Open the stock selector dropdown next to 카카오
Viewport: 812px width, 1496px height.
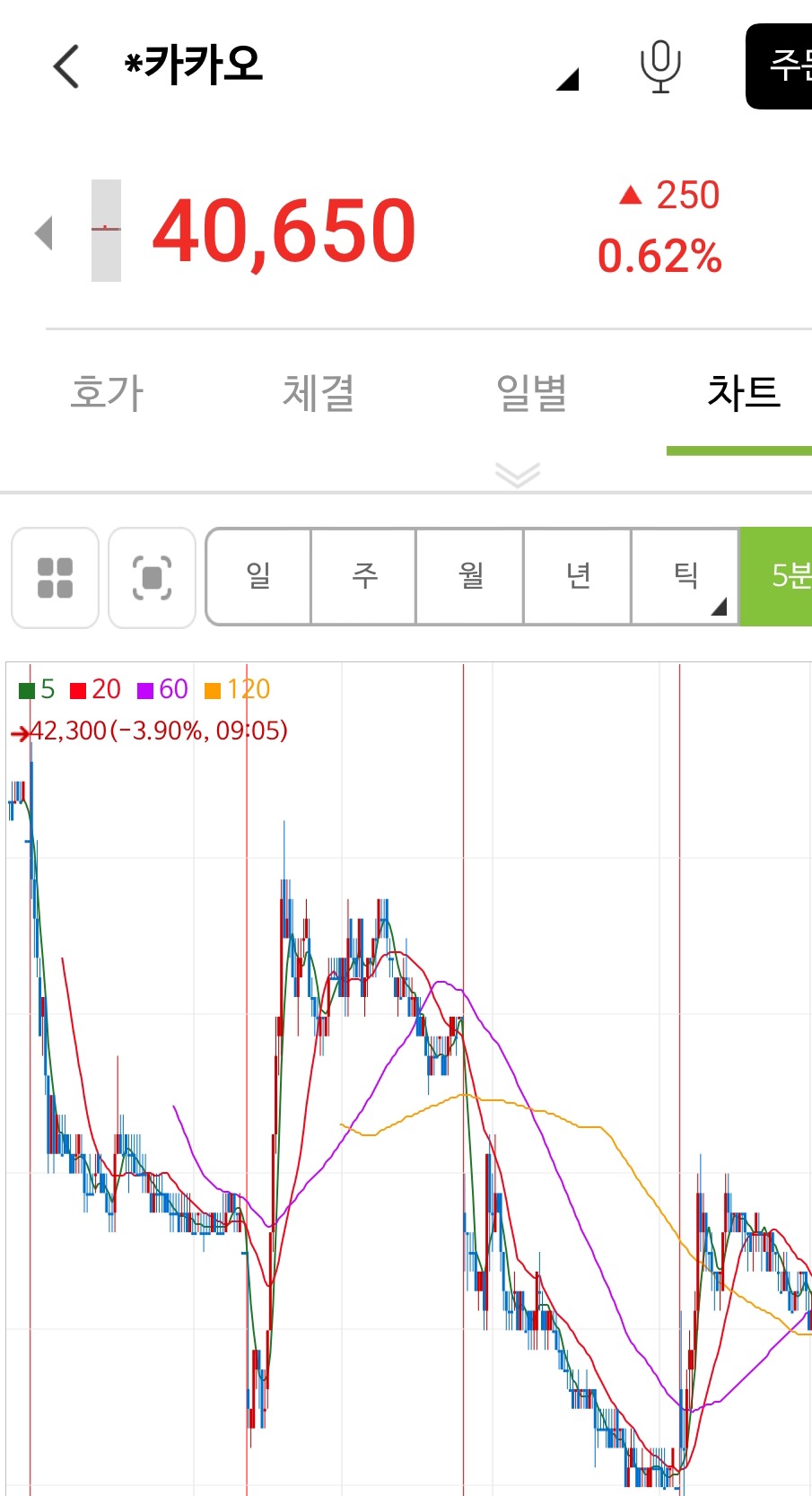tap(567, 80)
